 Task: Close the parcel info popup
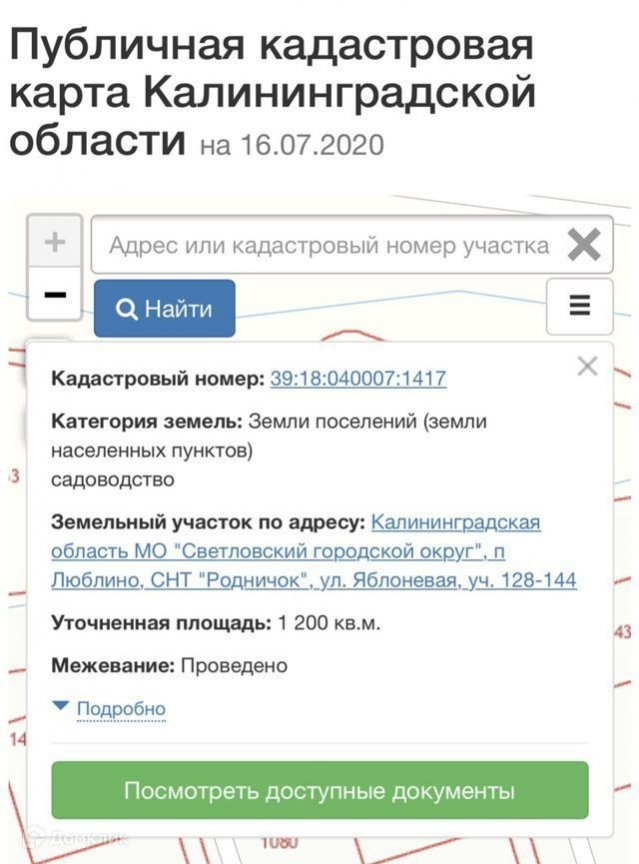tap(587, 366)
